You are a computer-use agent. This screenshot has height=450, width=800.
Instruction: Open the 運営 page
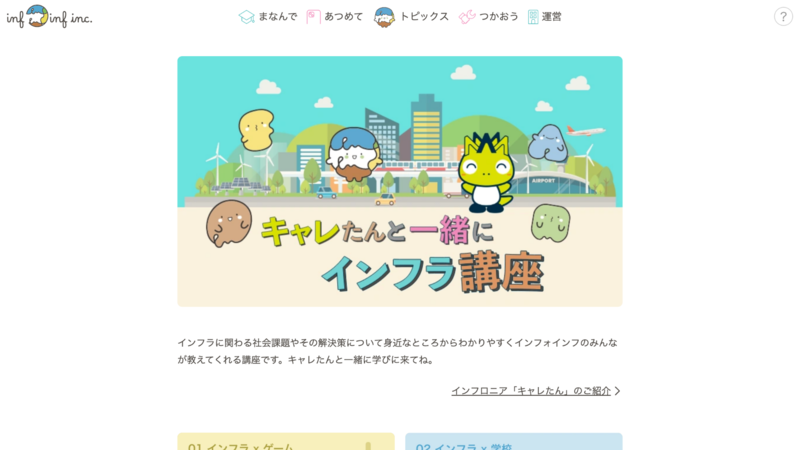pos(545,16)
